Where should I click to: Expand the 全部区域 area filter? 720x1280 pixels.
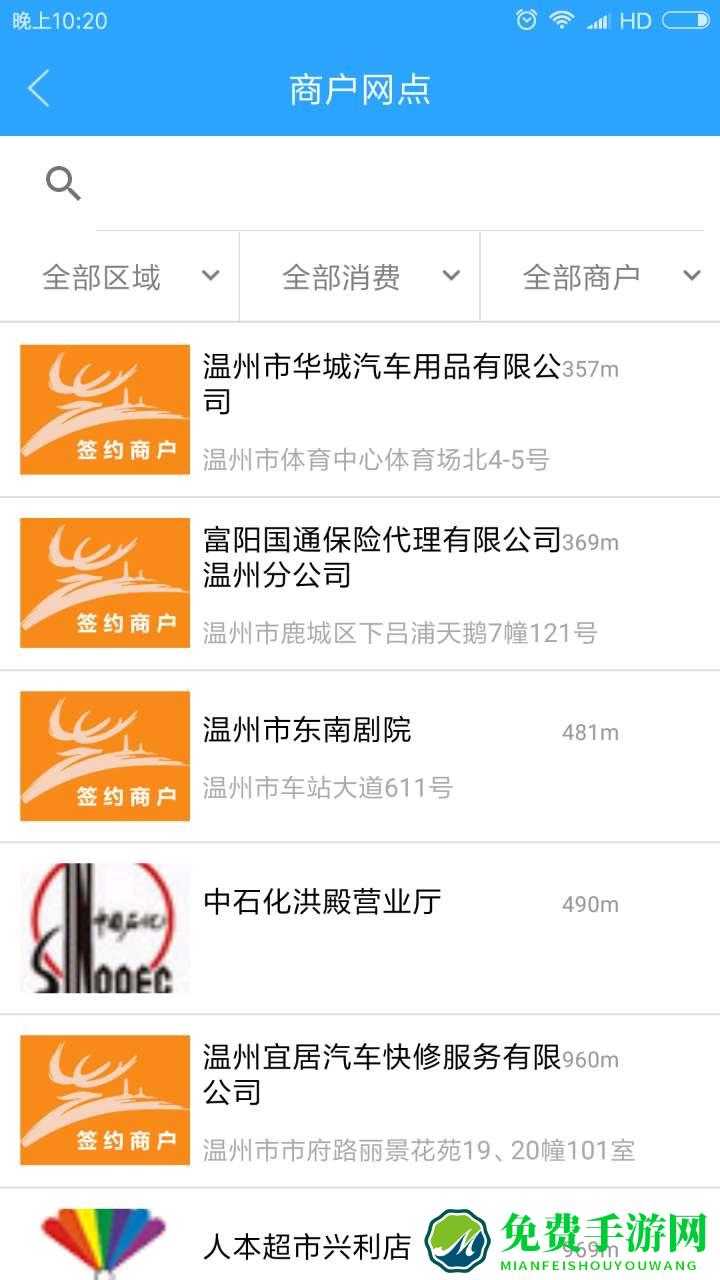128,277
